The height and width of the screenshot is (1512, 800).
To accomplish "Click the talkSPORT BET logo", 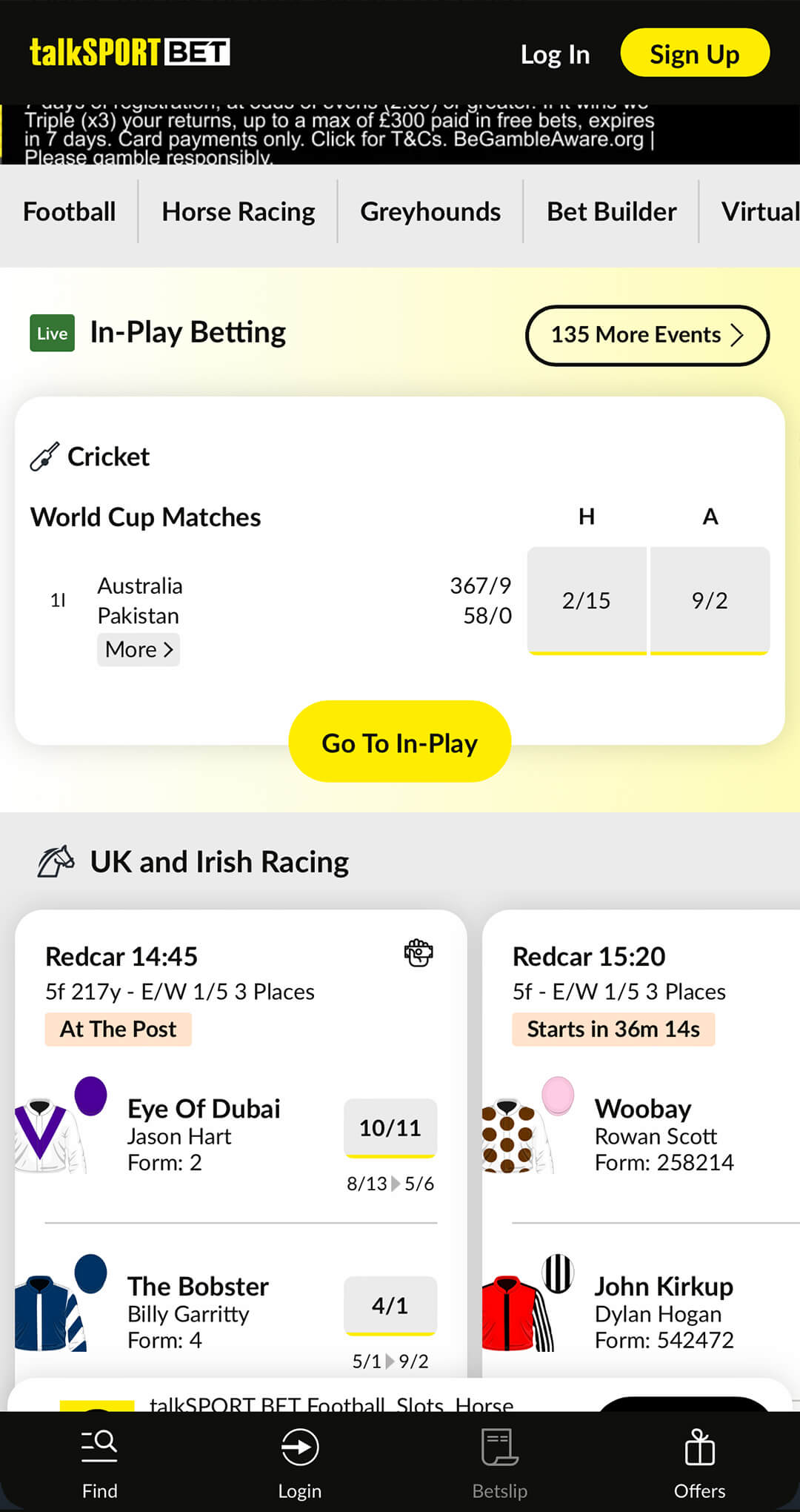I will click(x=130, y=52).
